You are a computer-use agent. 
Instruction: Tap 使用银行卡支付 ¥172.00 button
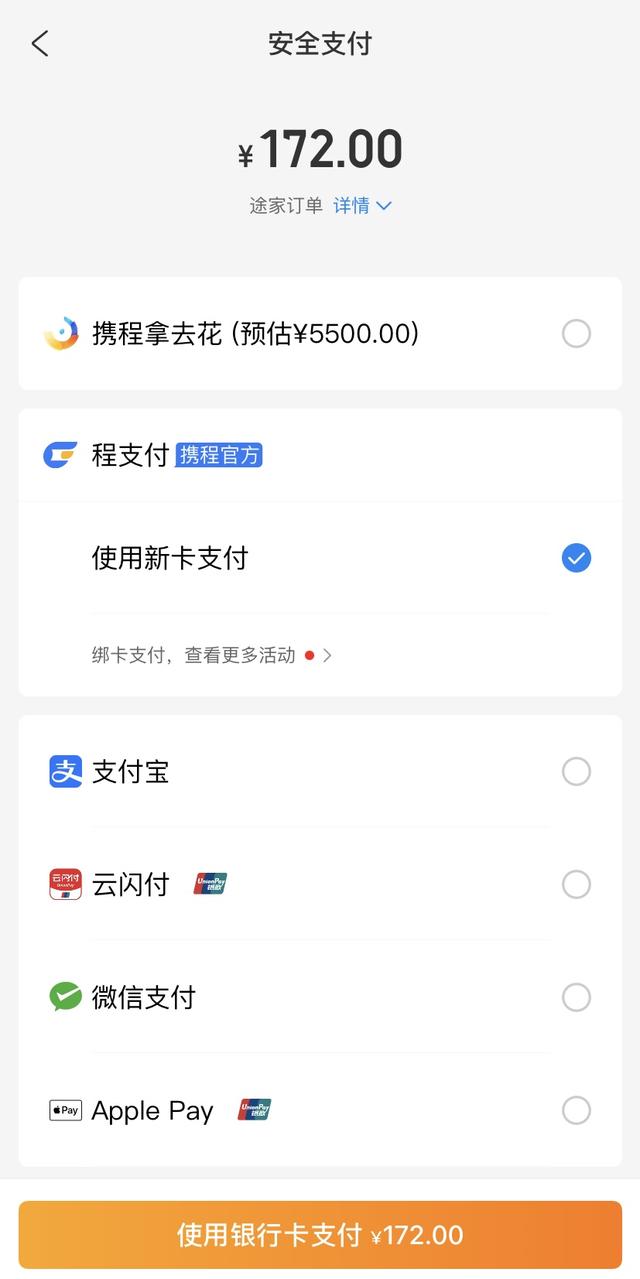coord(320,1235)
